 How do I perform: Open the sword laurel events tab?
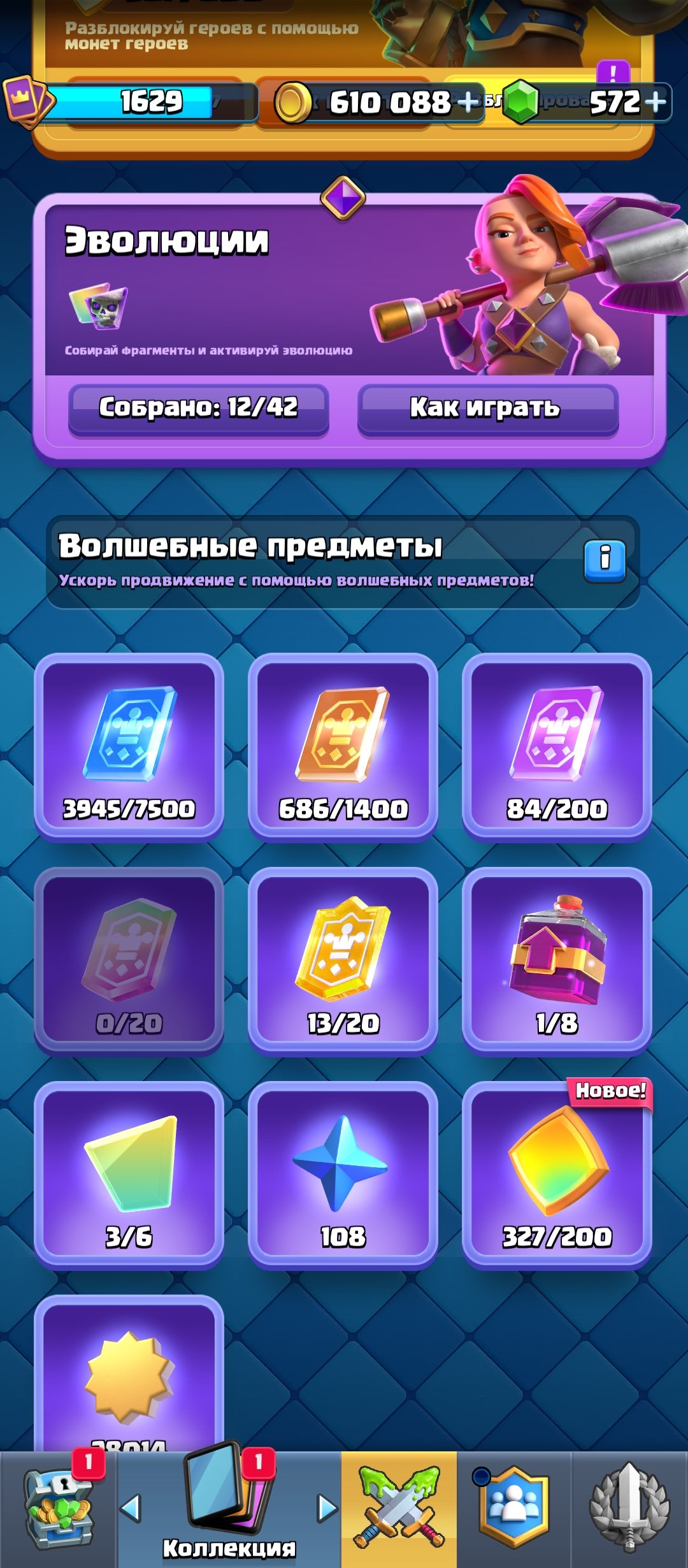click(629, 1509)
